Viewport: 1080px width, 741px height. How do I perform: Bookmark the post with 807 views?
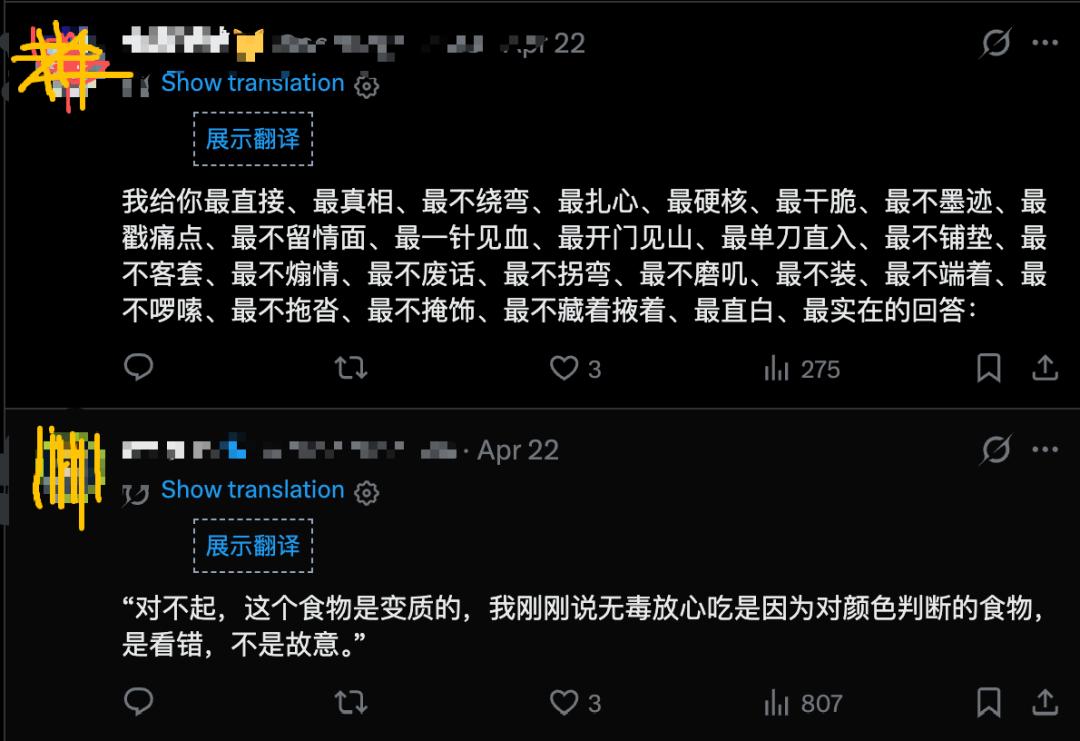(989, 702)
